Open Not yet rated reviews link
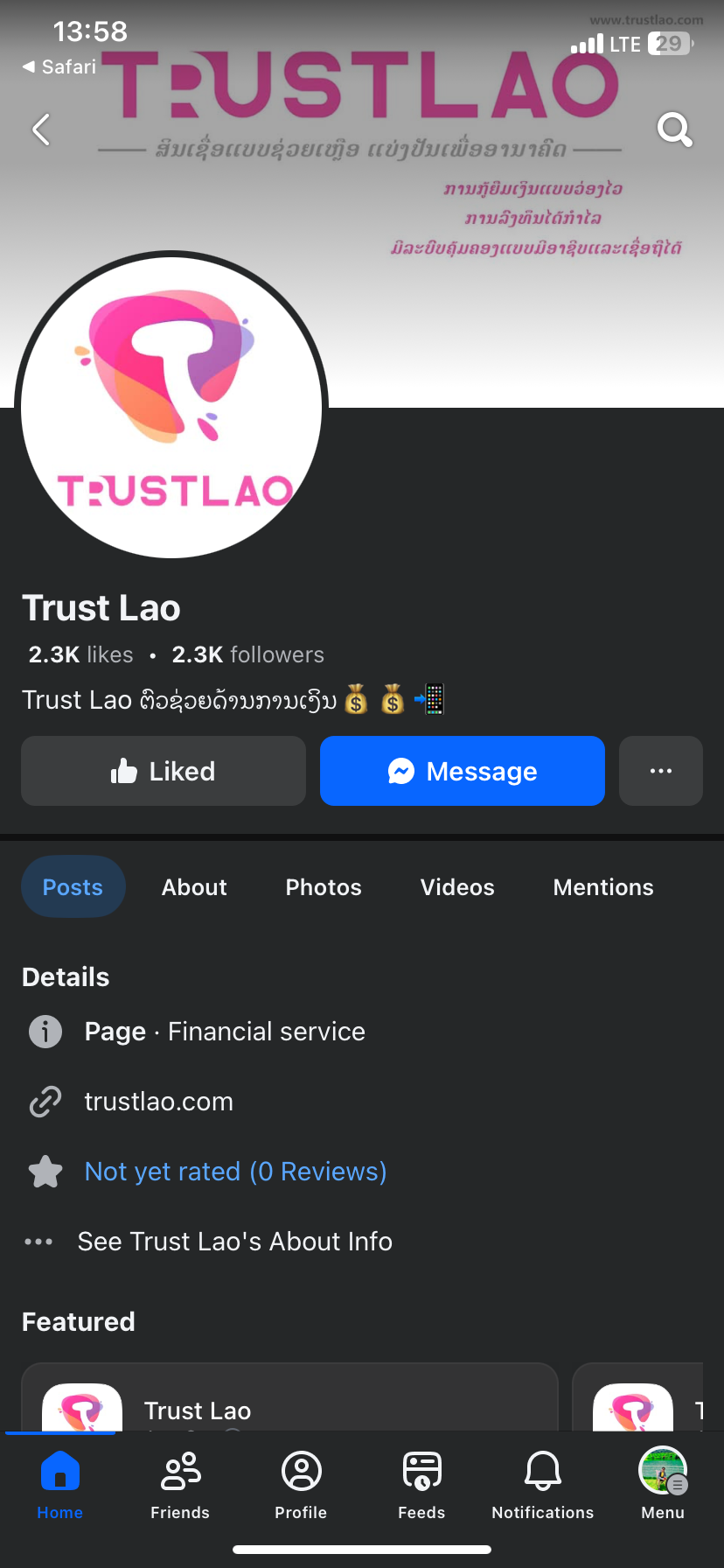Image resolution: width=724 pixels, height=1568 pixels. pos(235,1172)
